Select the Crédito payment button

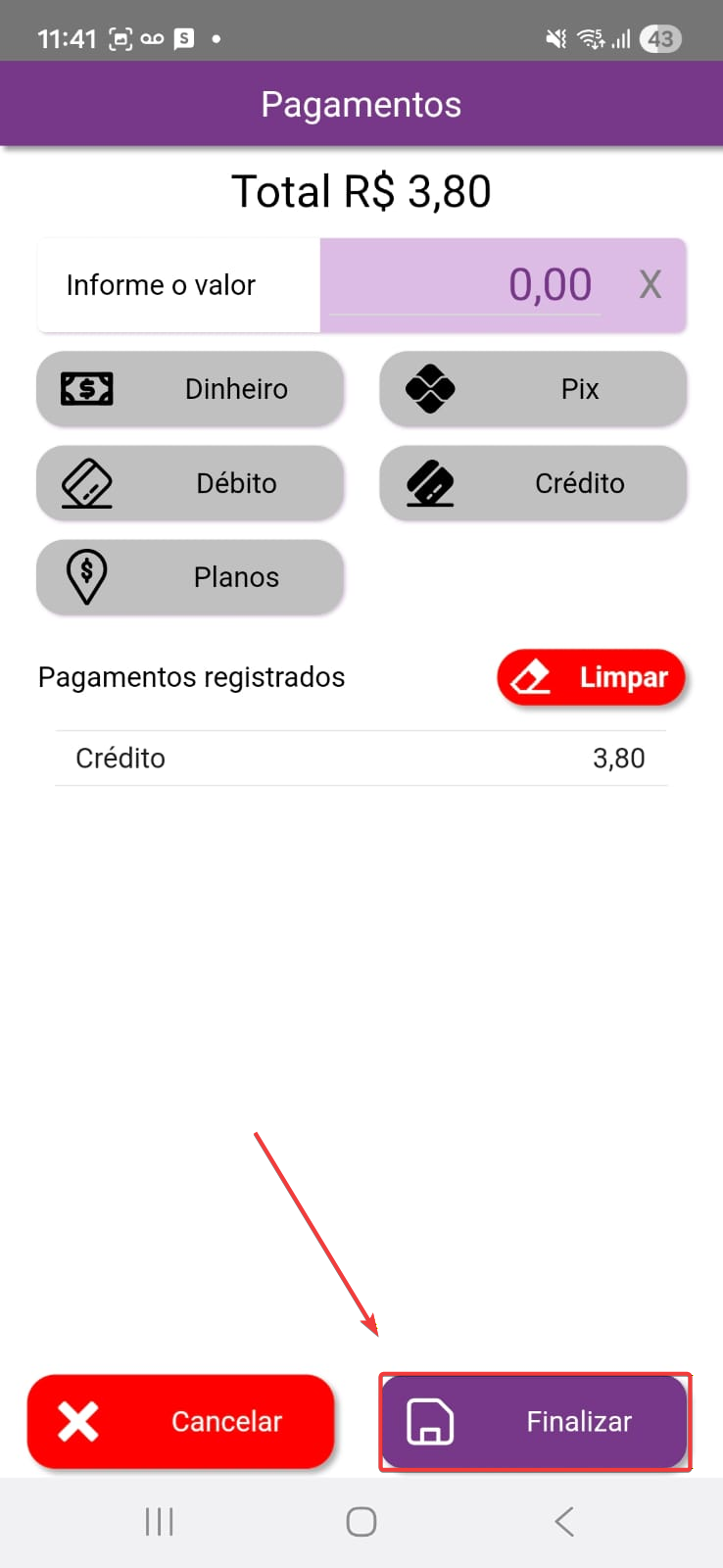(x=533, y=483)
